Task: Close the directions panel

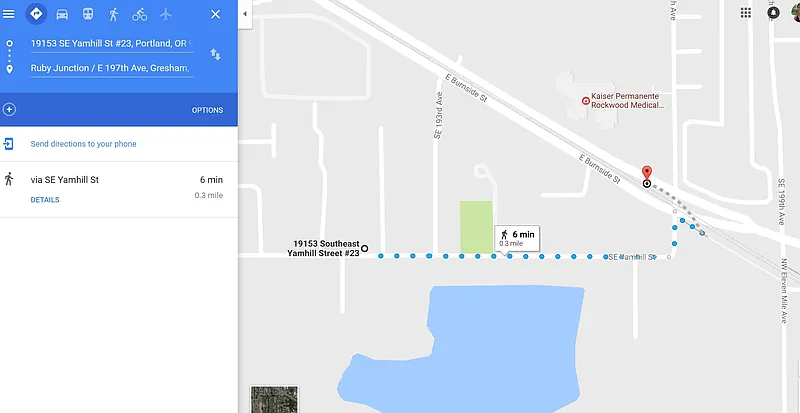Action: tap(216, 14)
